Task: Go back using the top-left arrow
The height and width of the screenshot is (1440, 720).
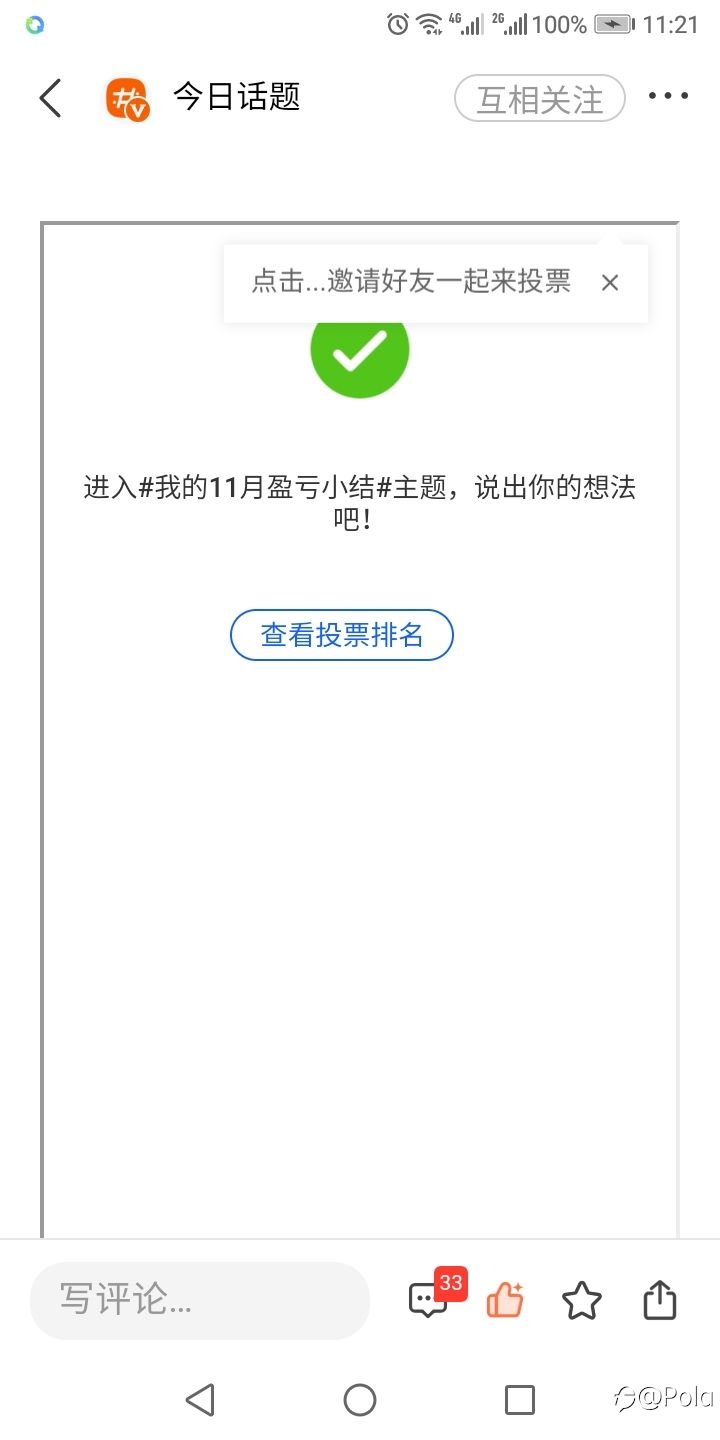Action: click(50, 98)
